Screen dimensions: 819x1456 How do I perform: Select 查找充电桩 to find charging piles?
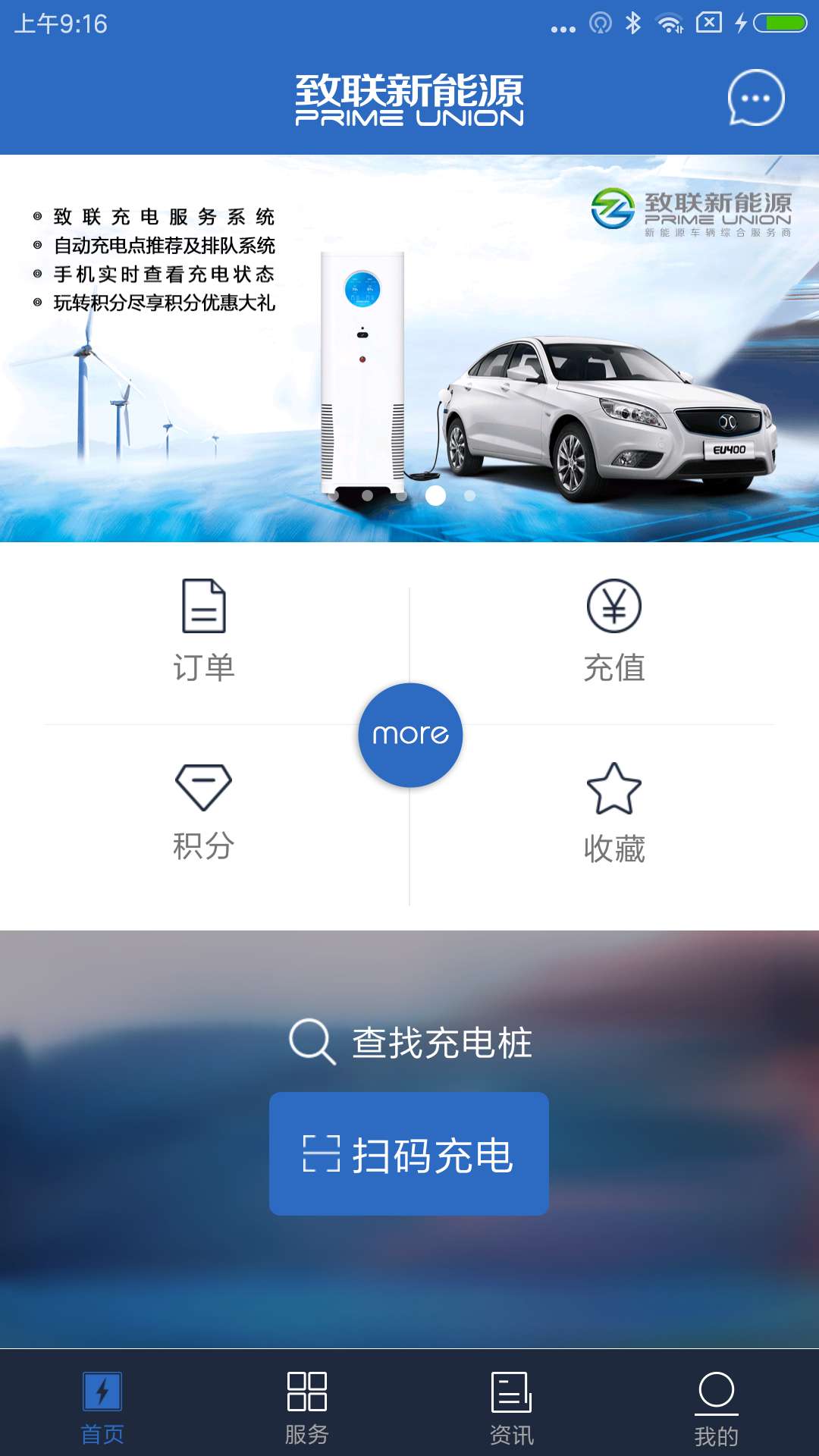411,1042
